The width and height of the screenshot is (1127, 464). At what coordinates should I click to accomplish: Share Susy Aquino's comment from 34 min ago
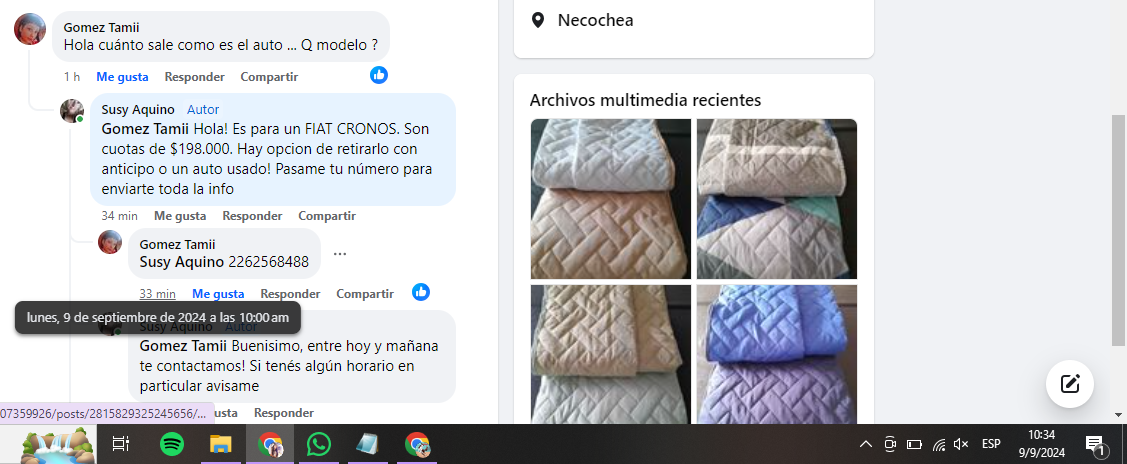point(327,216)
